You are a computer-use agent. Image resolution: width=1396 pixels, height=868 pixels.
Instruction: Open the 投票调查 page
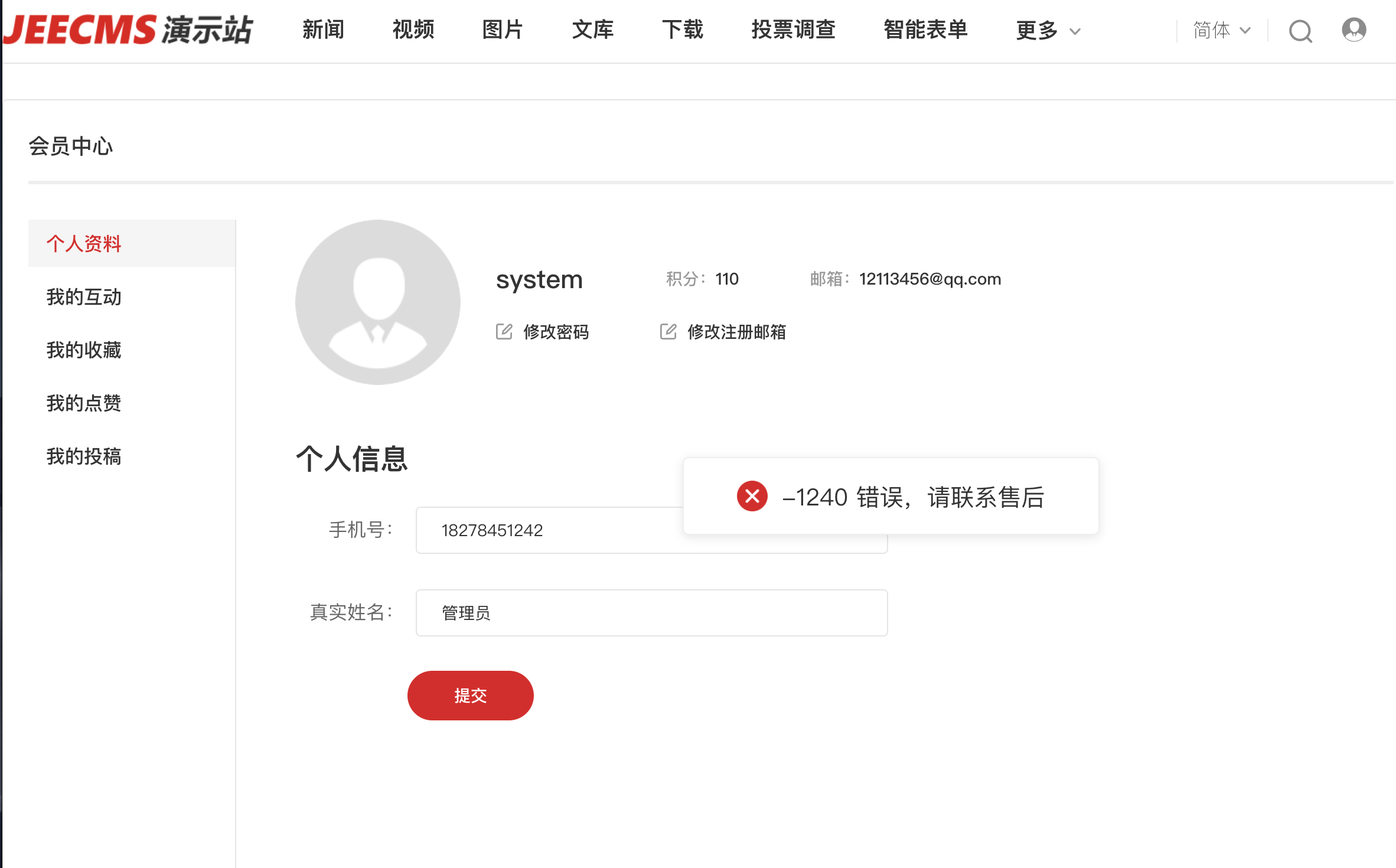click(793, 30)
